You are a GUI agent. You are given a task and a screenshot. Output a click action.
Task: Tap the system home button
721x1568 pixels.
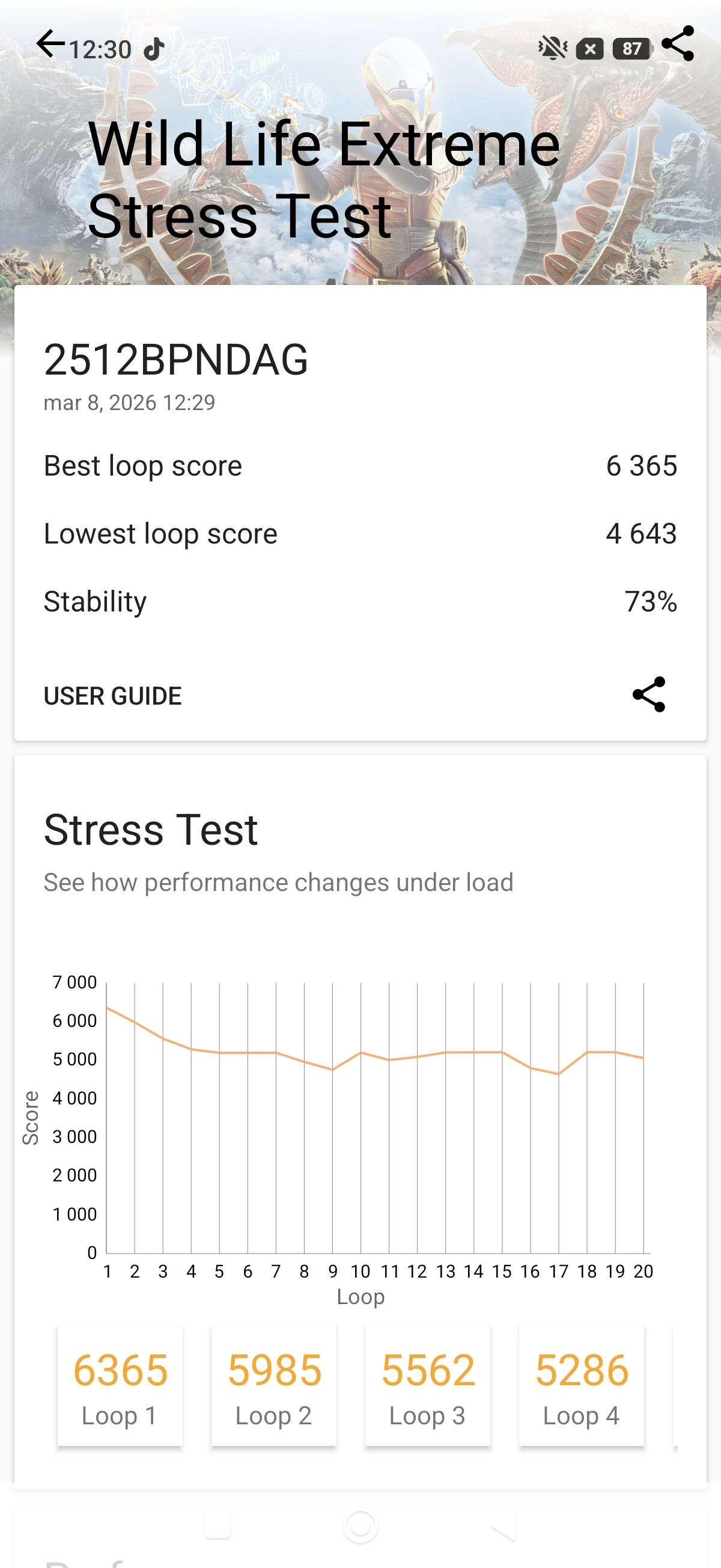[360, 1527]
